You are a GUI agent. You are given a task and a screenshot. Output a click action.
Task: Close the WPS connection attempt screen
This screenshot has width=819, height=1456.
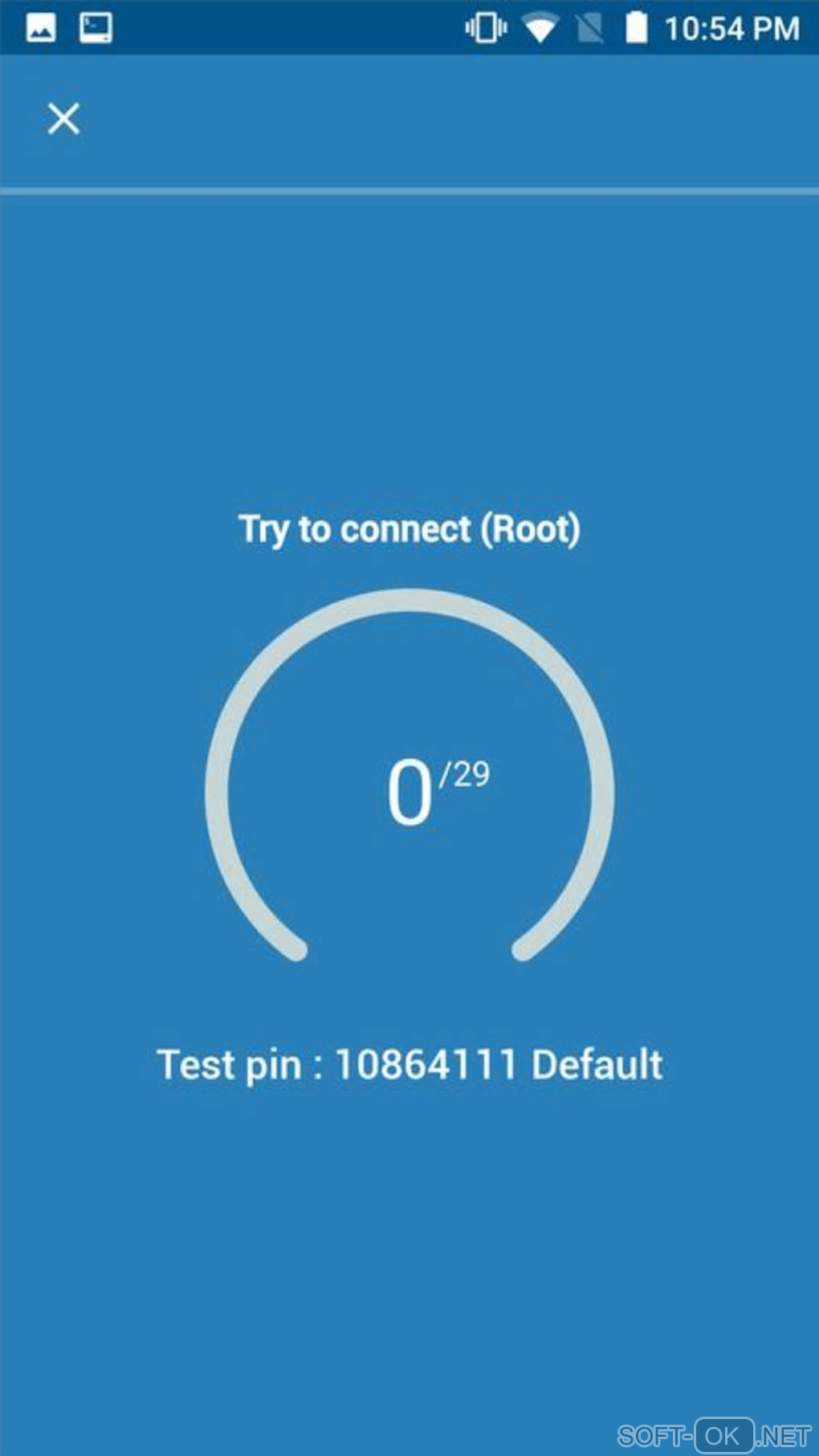(x=63, y=119)
